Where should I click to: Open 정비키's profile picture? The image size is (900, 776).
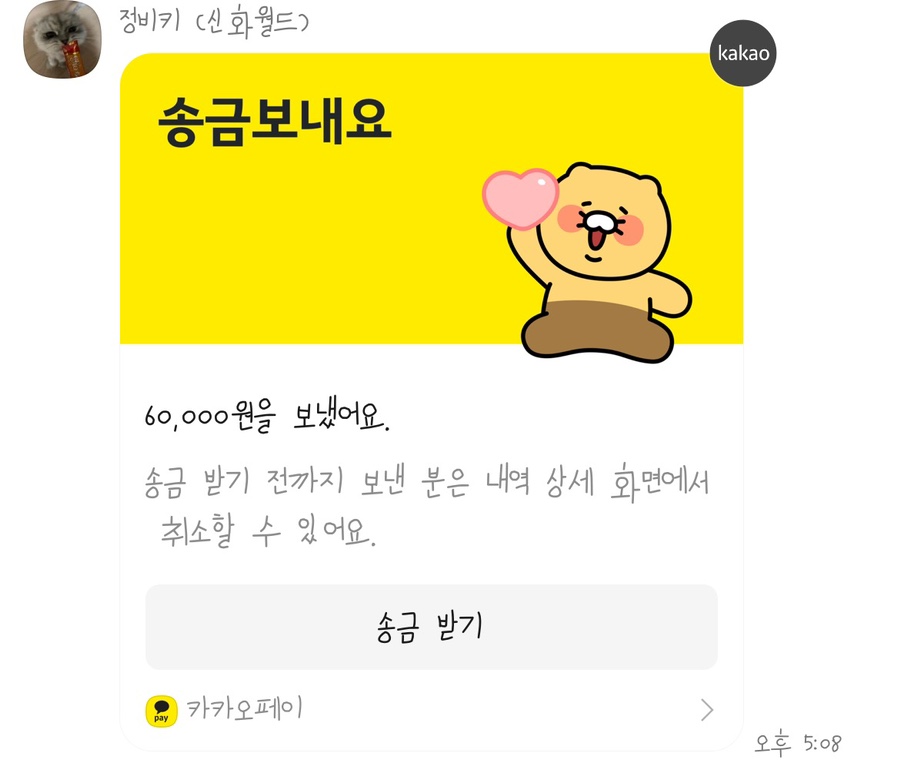[x=63, y=40]
